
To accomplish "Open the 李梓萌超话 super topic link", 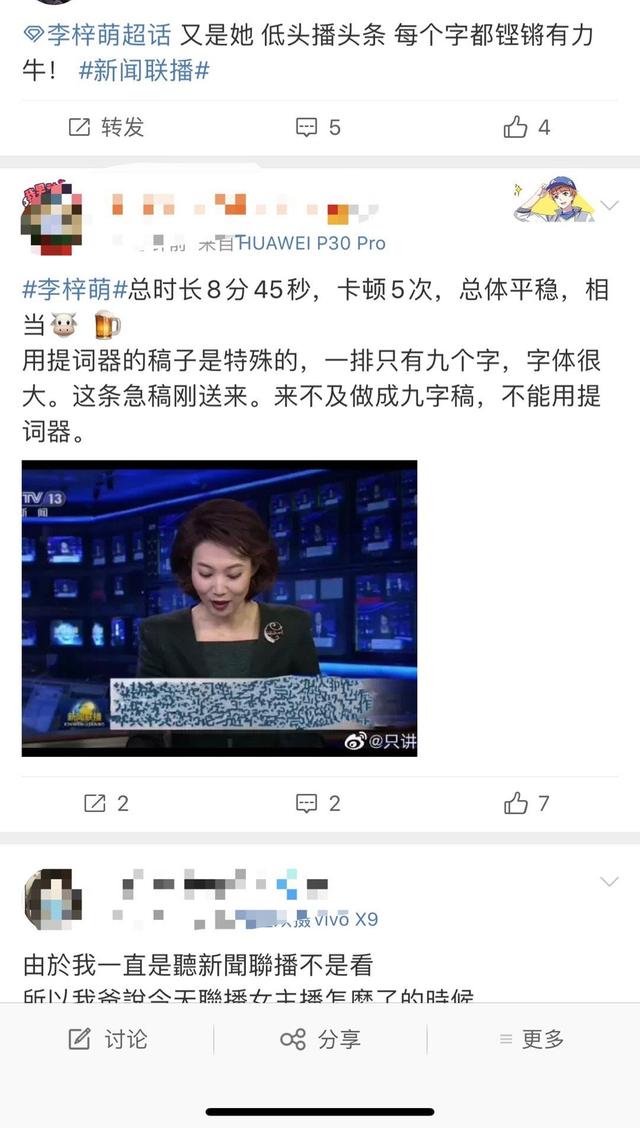I will [x=98, y=38].
